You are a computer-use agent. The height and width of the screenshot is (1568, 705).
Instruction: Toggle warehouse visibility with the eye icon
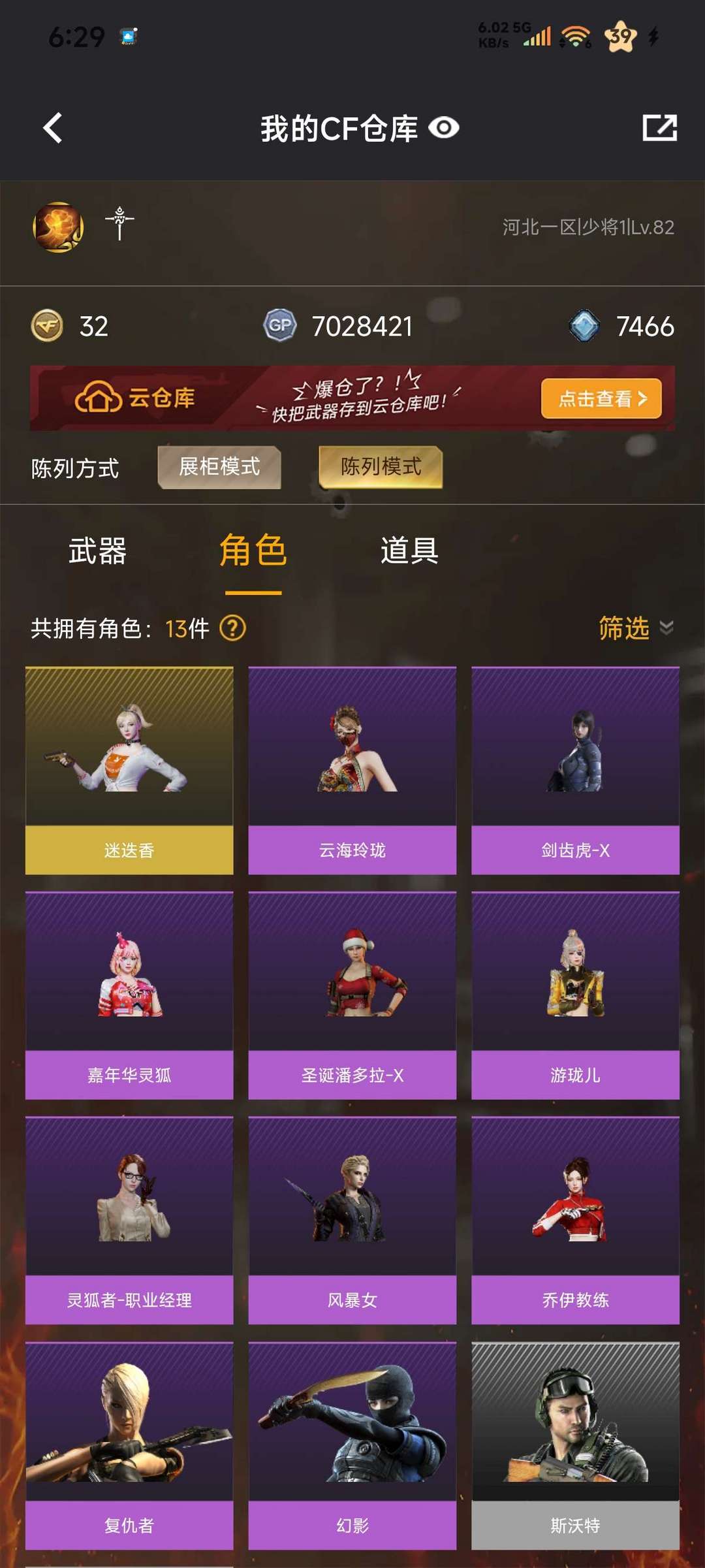tap(444, 128)
